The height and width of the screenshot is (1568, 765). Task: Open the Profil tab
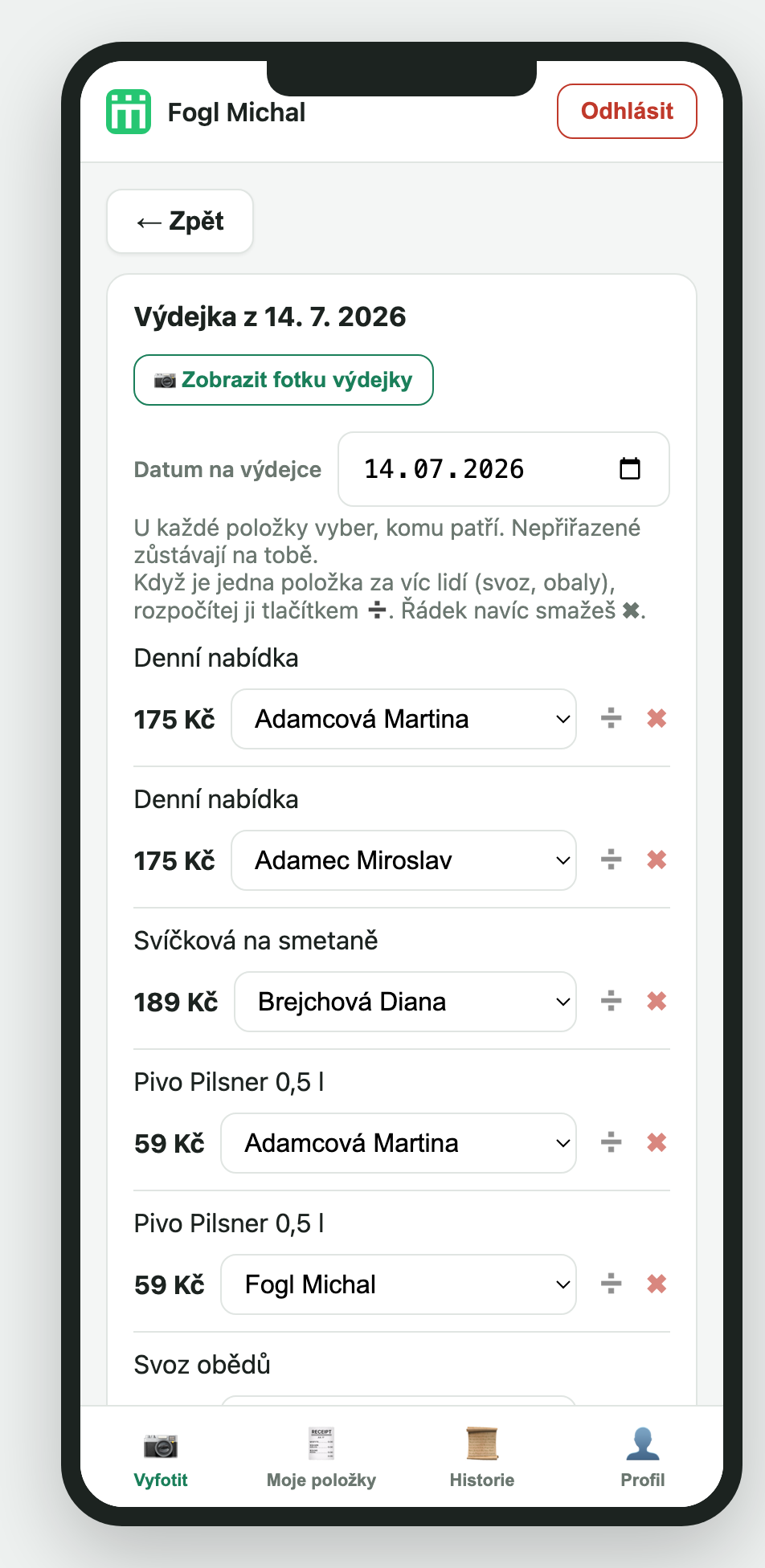click(x=643, y=1457)
